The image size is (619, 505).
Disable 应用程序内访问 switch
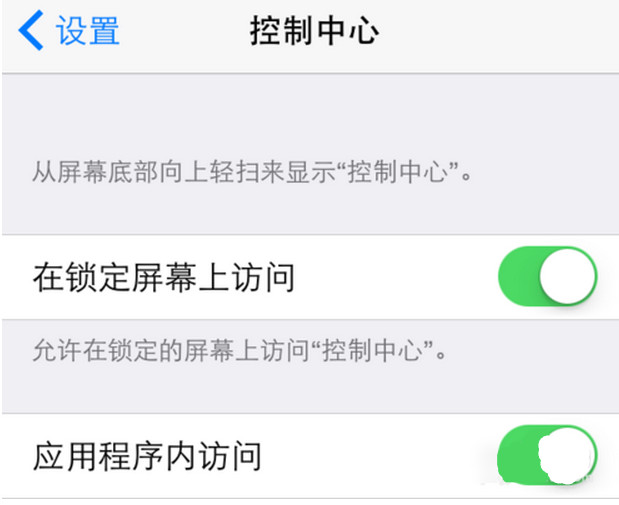pos(547,456)
